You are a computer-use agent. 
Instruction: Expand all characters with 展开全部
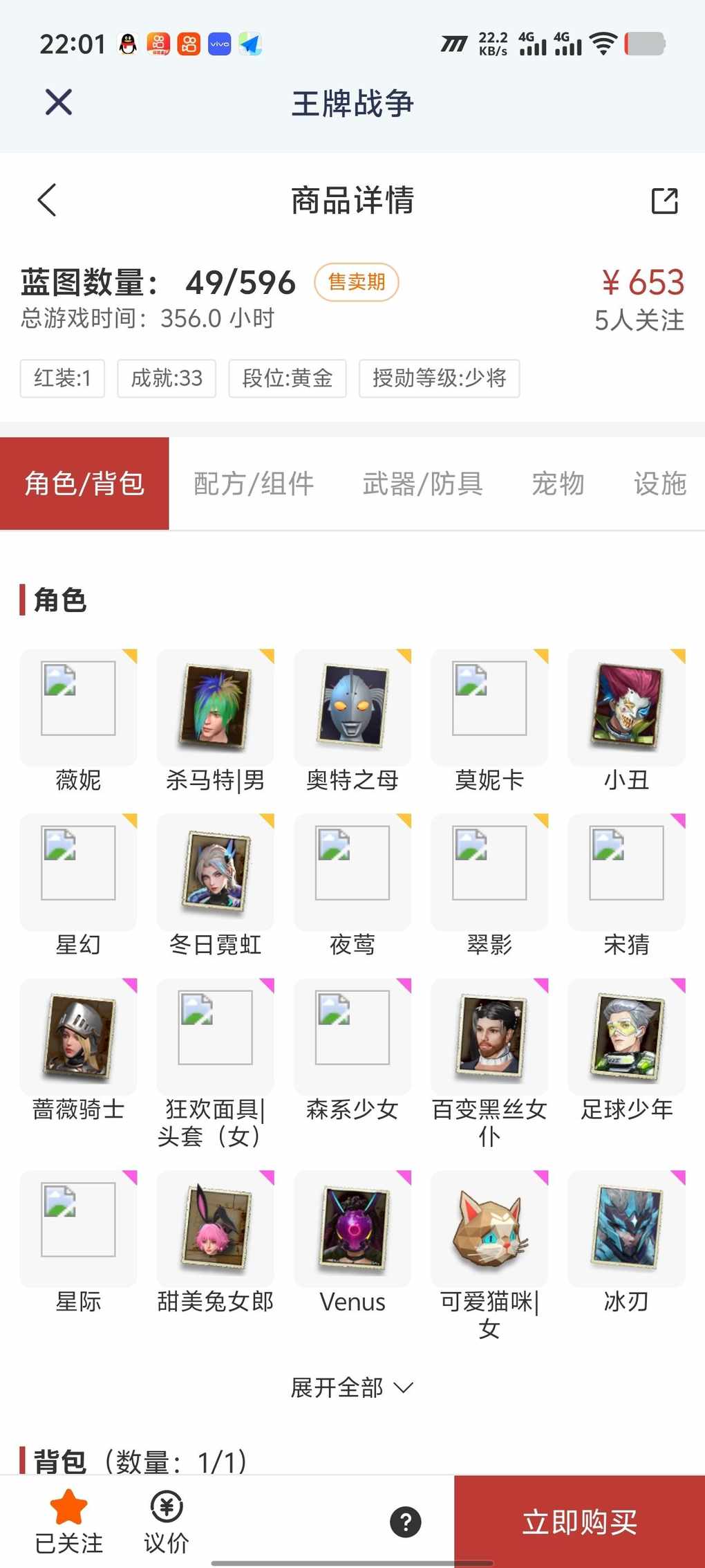click(352, 1387)
